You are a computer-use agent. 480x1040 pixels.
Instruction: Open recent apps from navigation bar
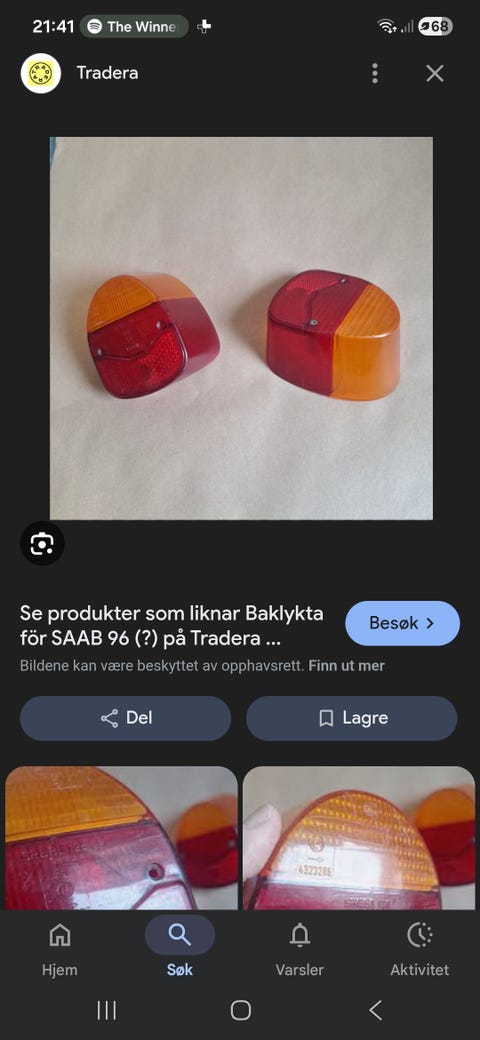[106, 1010]
